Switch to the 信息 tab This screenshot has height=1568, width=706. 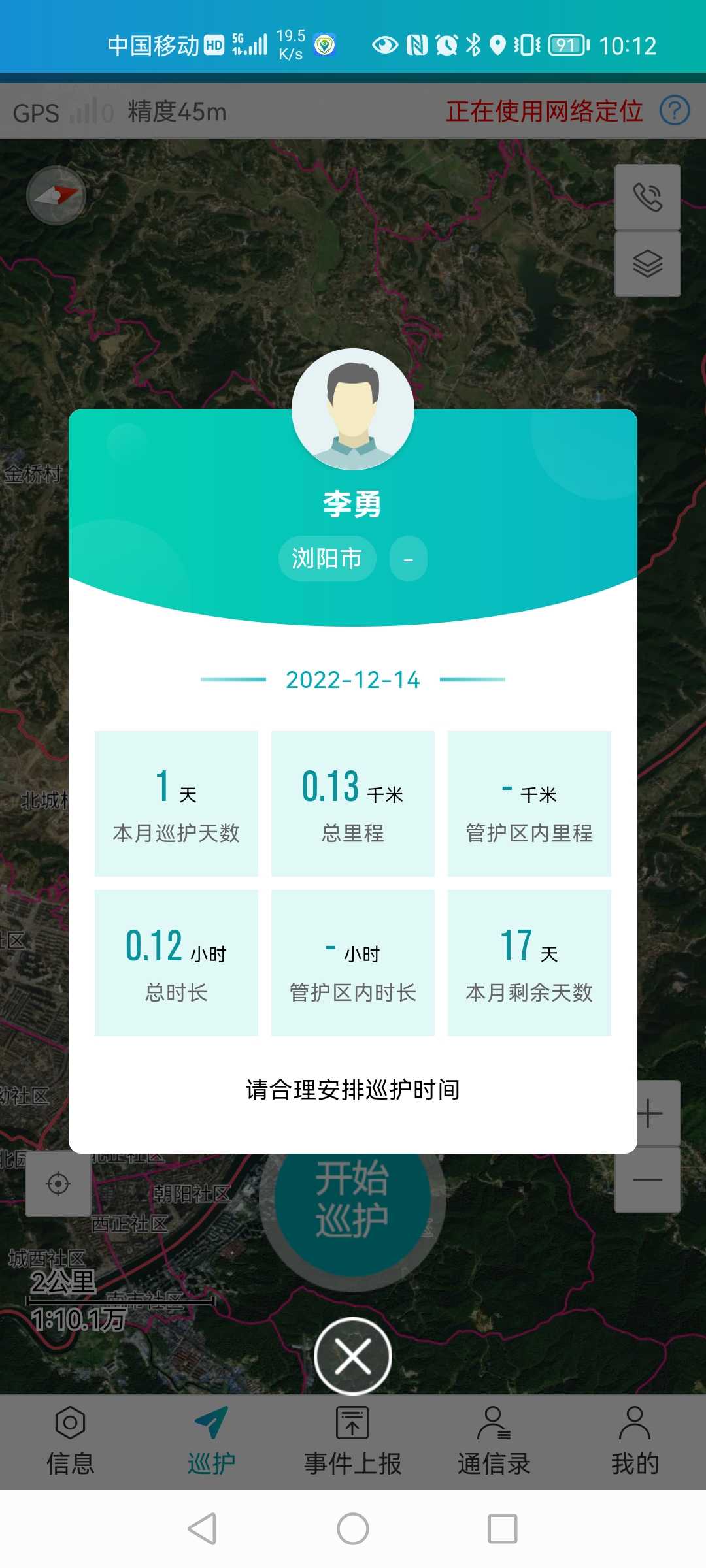point(71,1441)
